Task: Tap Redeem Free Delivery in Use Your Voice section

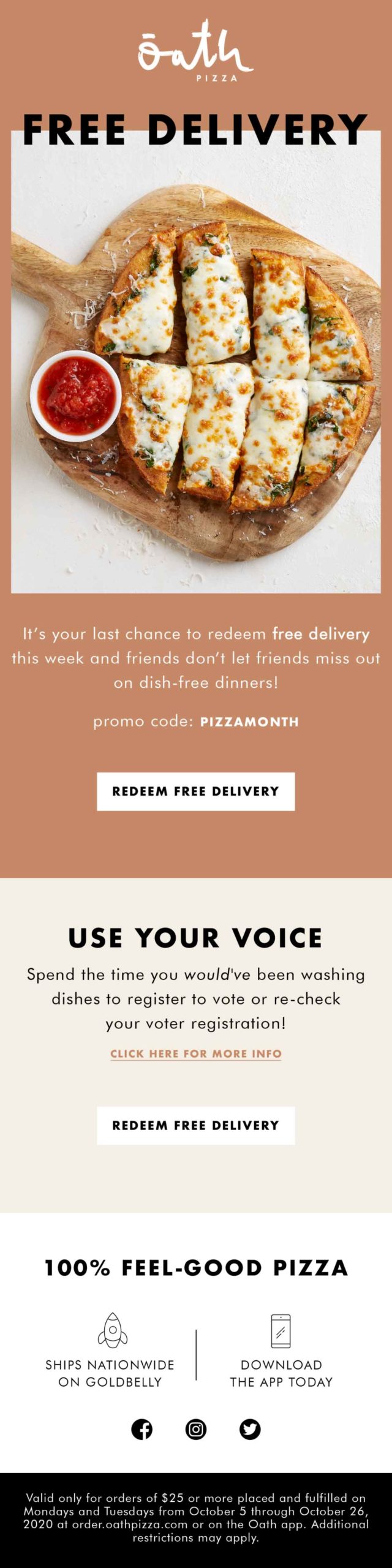Action: point(195,1125)
